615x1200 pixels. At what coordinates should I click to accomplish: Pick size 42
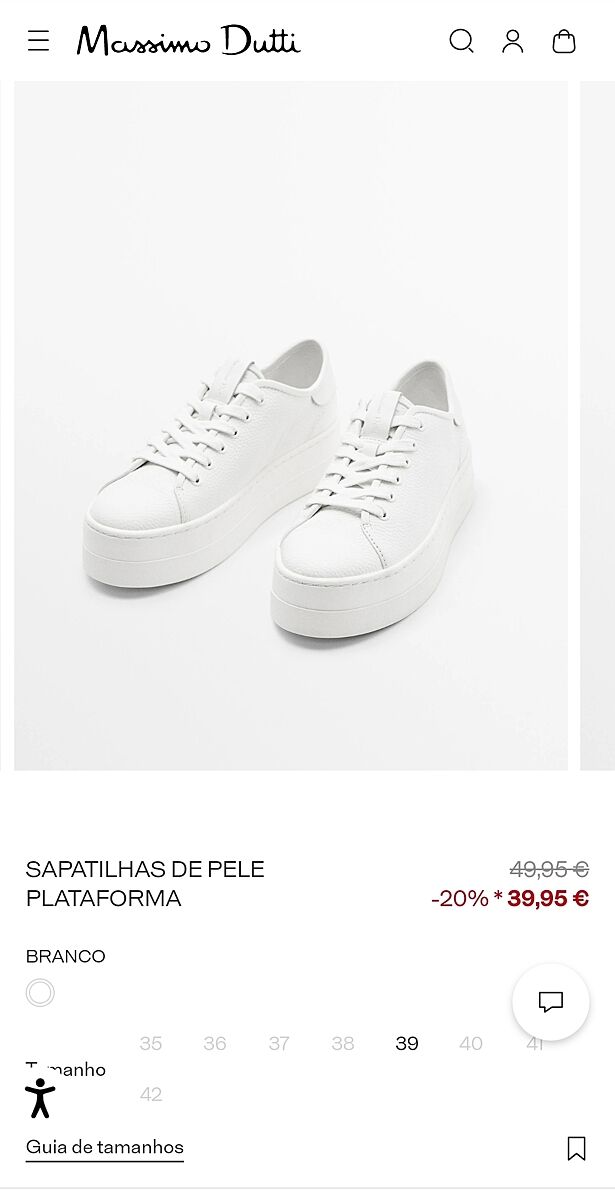(x=151, y=1095)
